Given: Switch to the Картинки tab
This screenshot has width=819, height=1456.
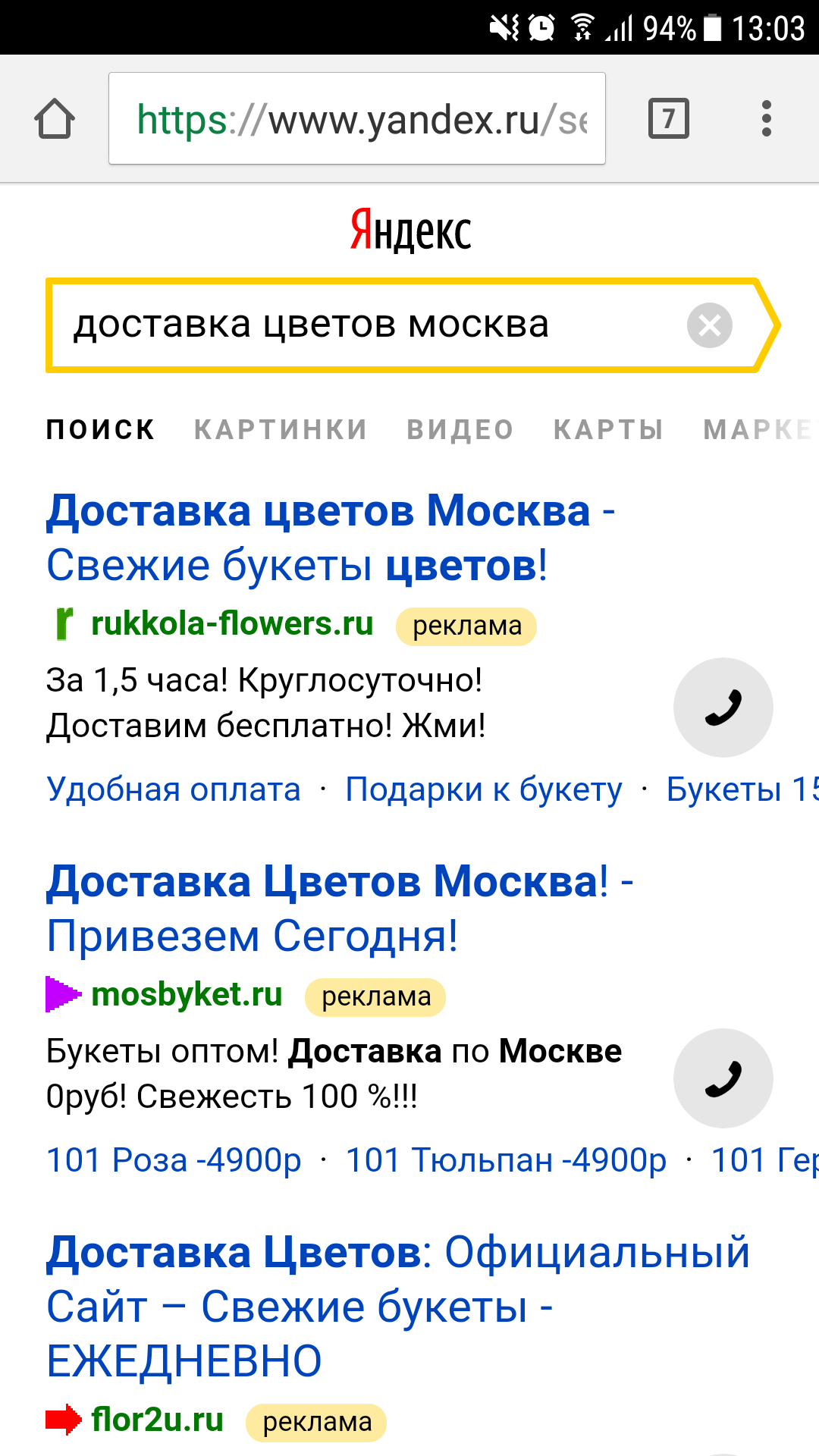Looking at the screenshot, I should (x=281, y=430).
